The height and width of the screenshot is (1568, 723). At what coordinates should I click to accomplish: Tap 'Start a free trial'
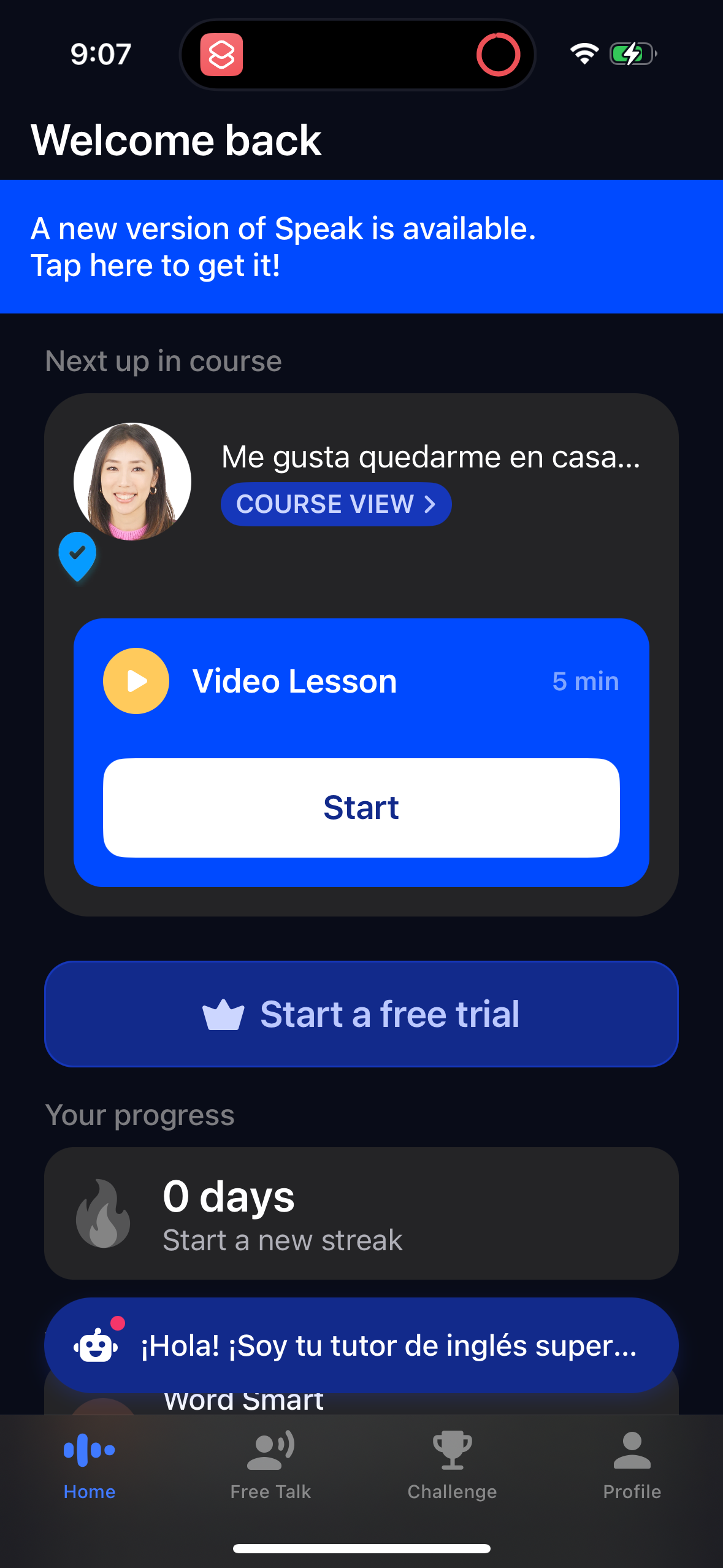tap(361, 1013)
